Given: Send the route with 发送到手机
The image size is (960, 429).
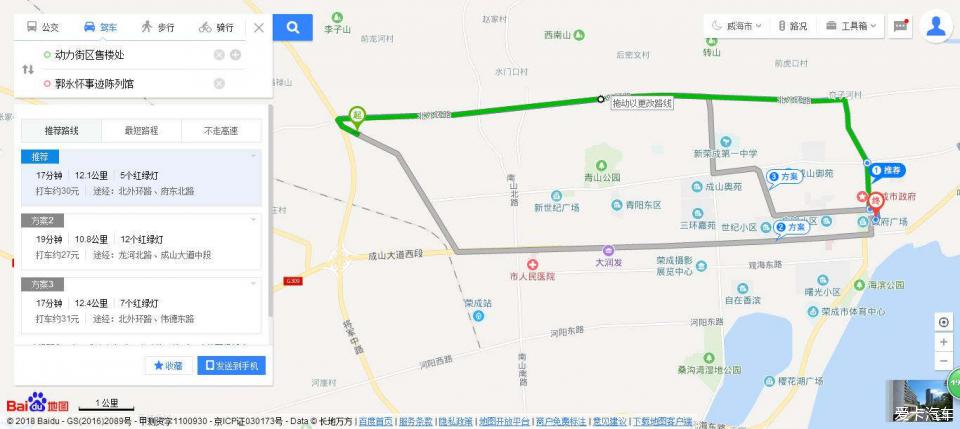Looking at the screenshot, I should (x=232, y=366).
